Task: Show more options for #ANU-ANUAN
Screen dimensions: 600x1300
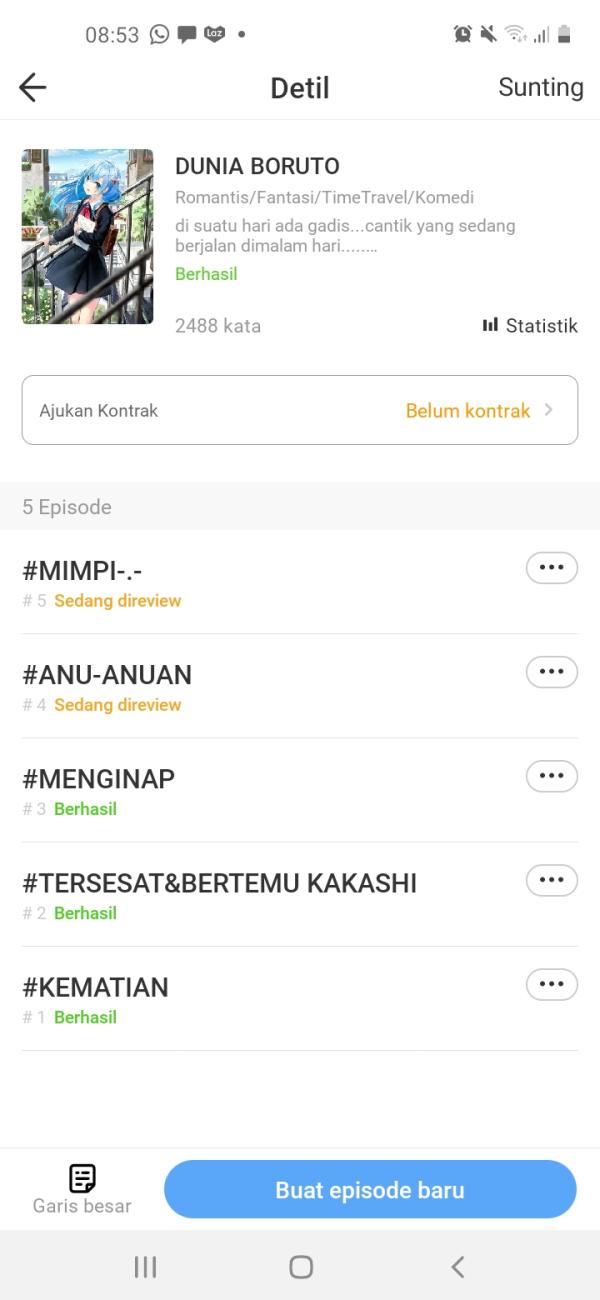Action: (x=551, y=672)
